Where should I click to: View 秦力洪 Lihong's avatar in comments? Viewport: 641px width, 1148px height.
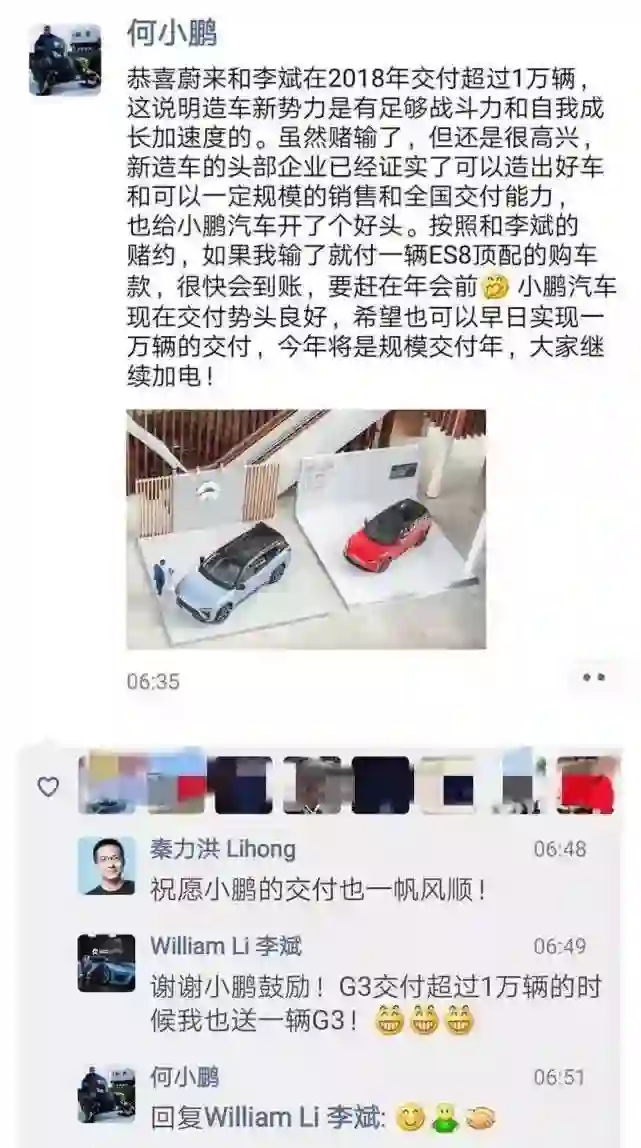pyautogui.click(x=107, y=866)
